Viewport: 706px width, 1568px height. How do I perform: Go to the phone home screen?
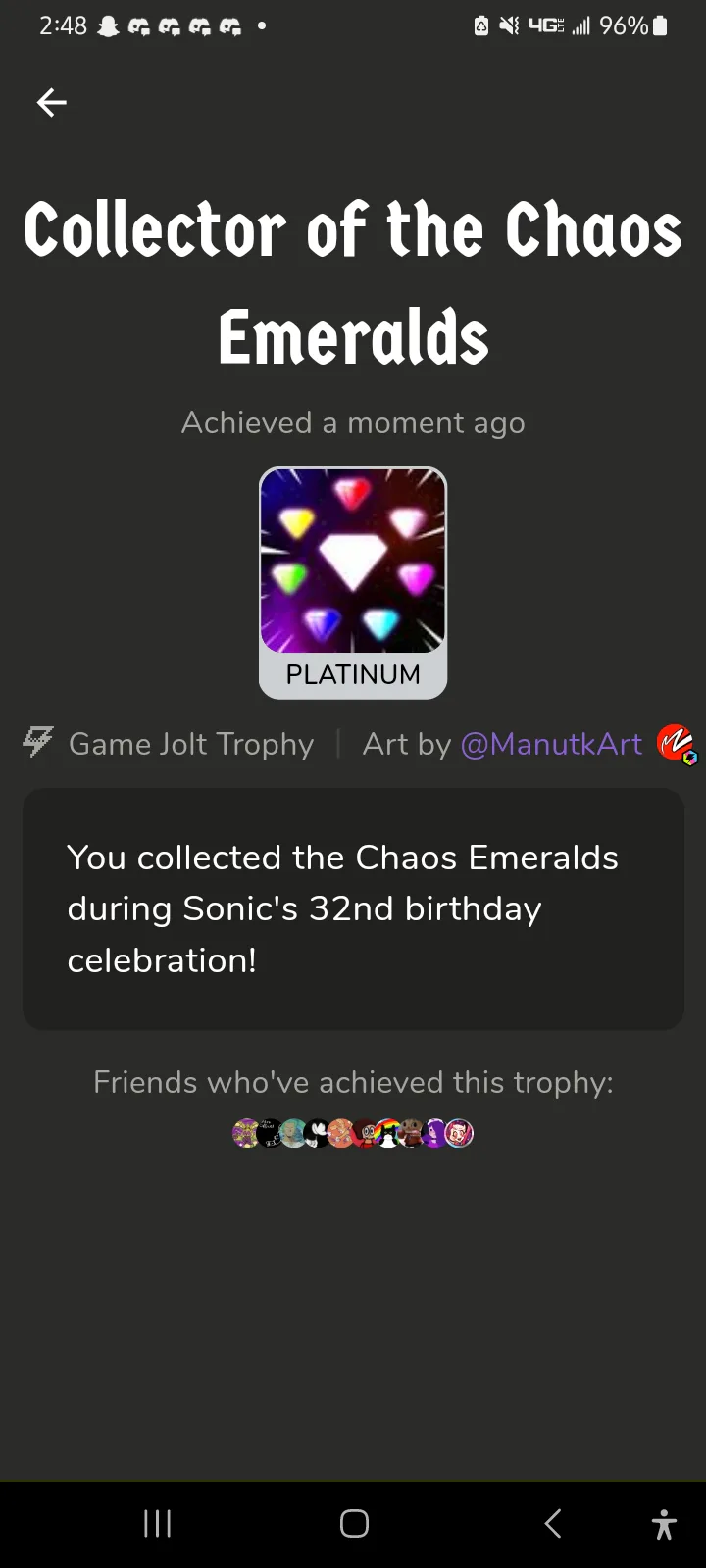pos(354,1523)
